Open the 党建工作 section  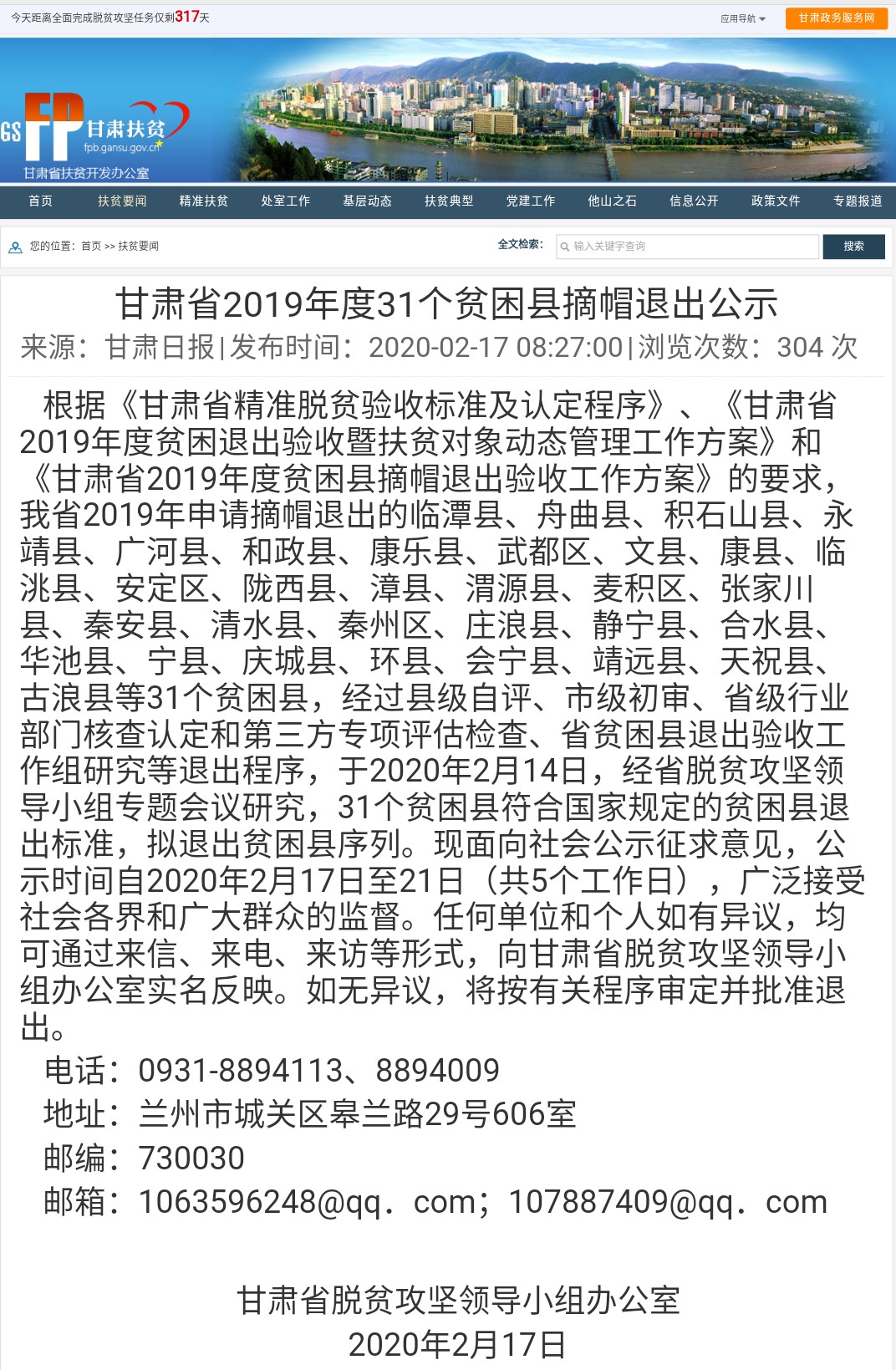[x=531, y=201]
